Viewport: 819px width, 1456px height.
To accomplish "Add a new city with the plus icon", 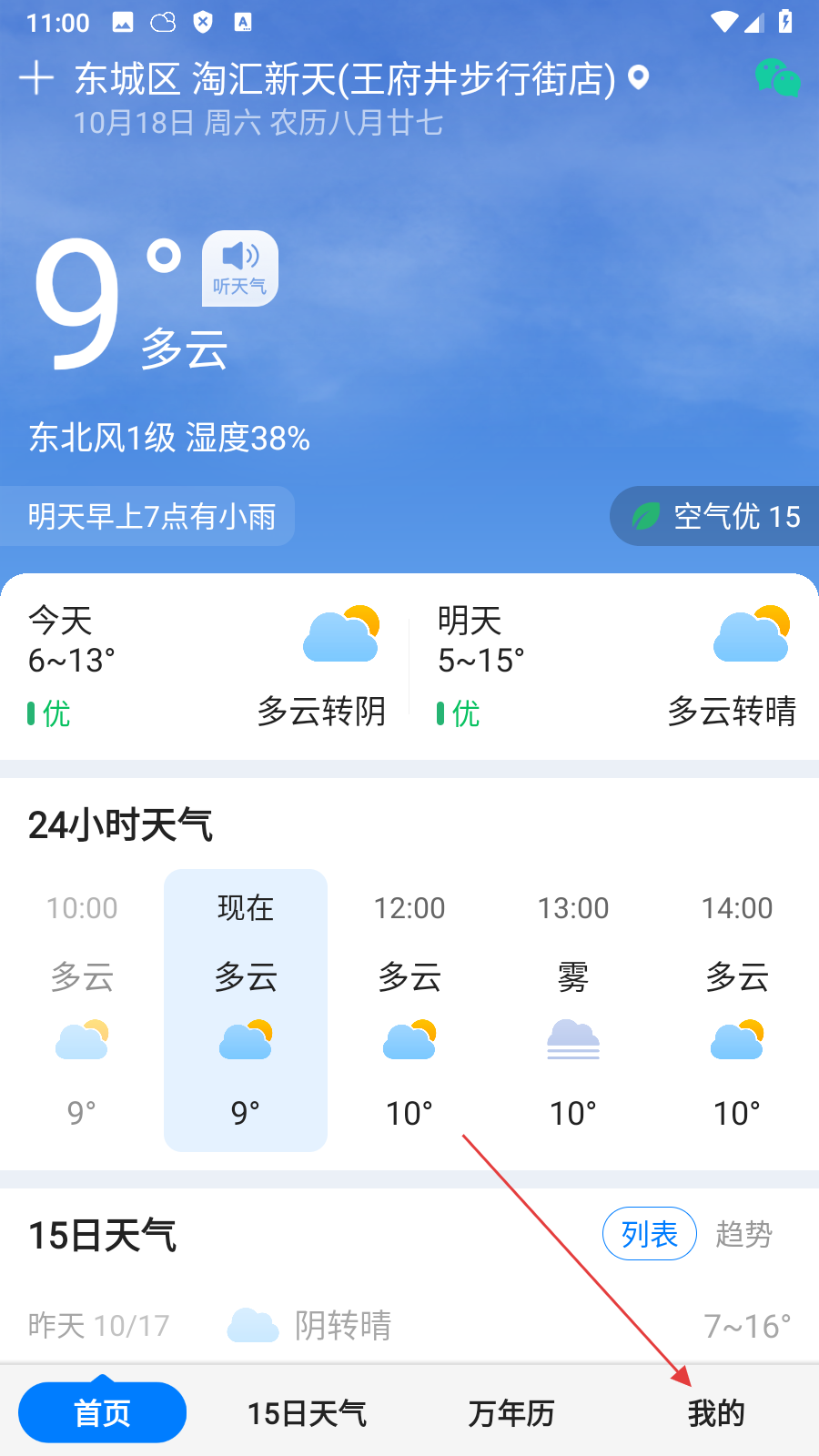I will click(x=36, y=78).
